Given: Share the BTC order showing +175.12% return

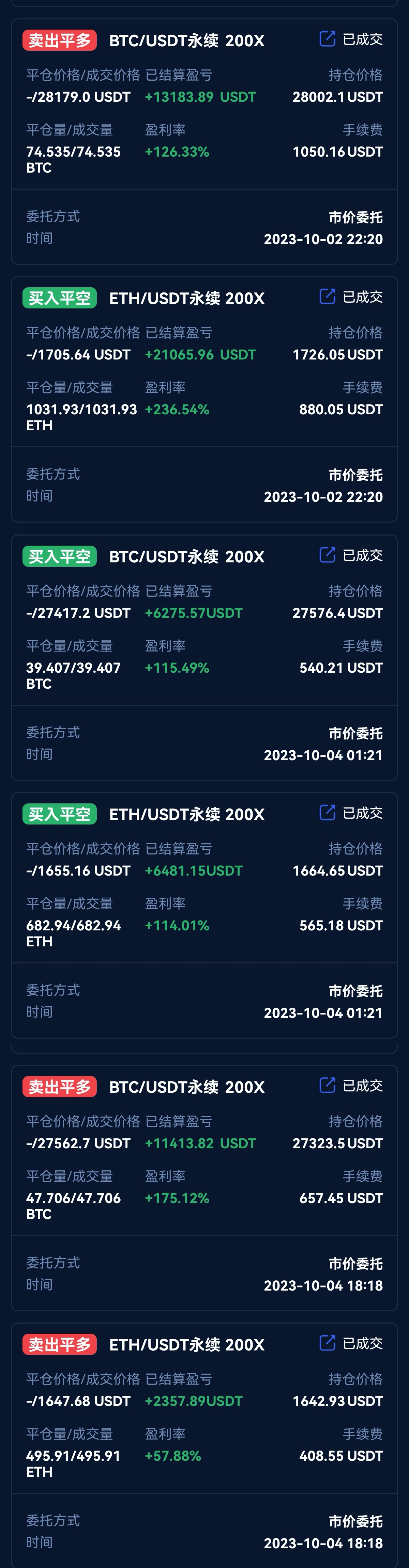Looking at the screenshot, I should [327, 1085].
